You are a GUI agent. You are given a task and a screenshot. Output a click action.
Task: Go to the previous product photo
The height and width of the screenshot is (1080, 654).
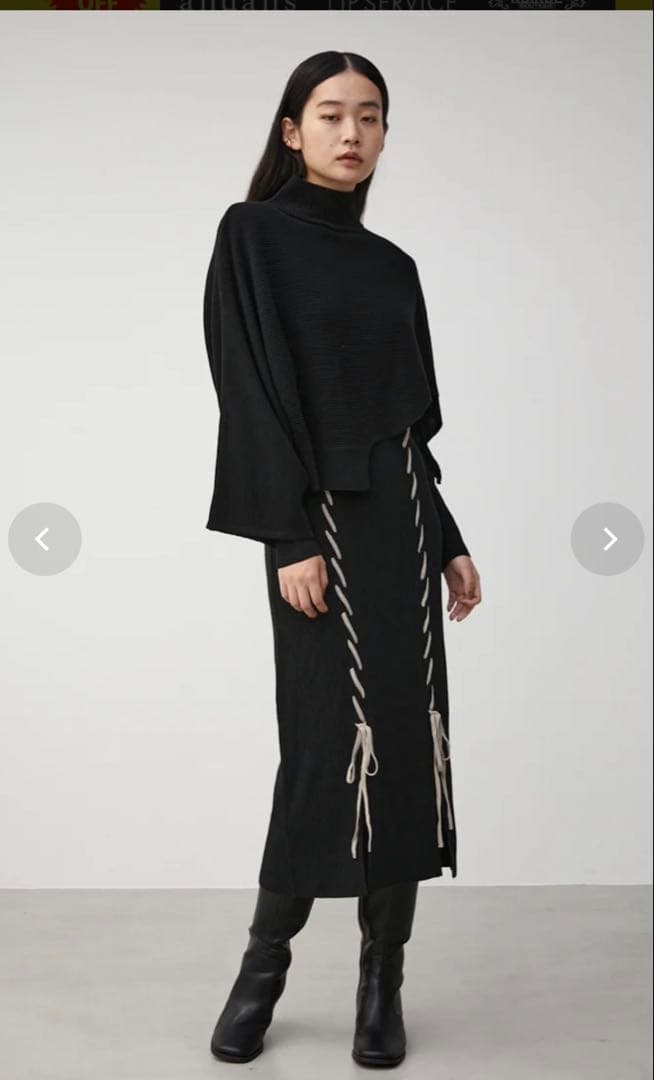(45, 539)
